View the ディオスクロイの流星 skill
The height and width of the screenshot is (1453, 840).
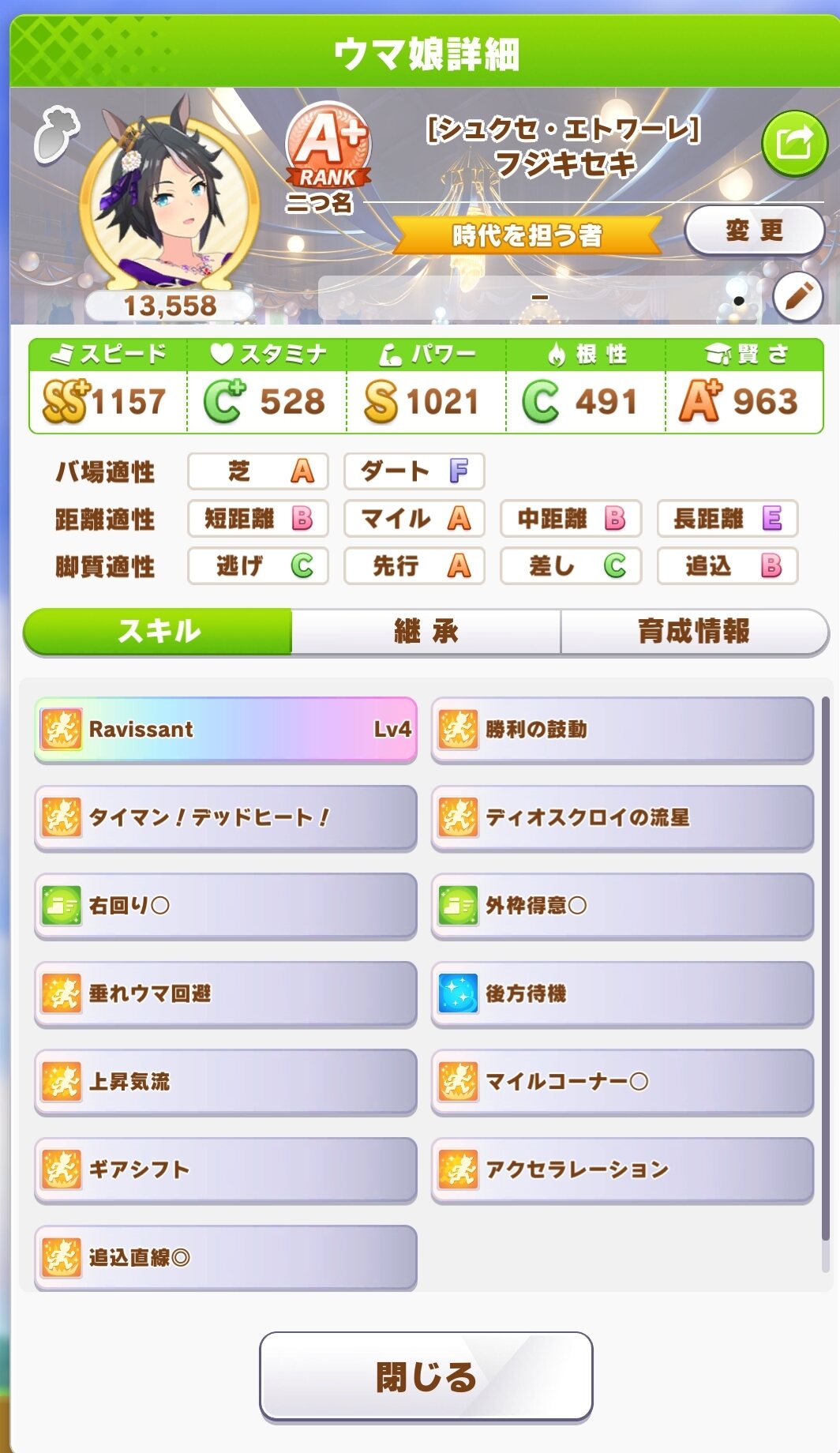coord(622,817)
